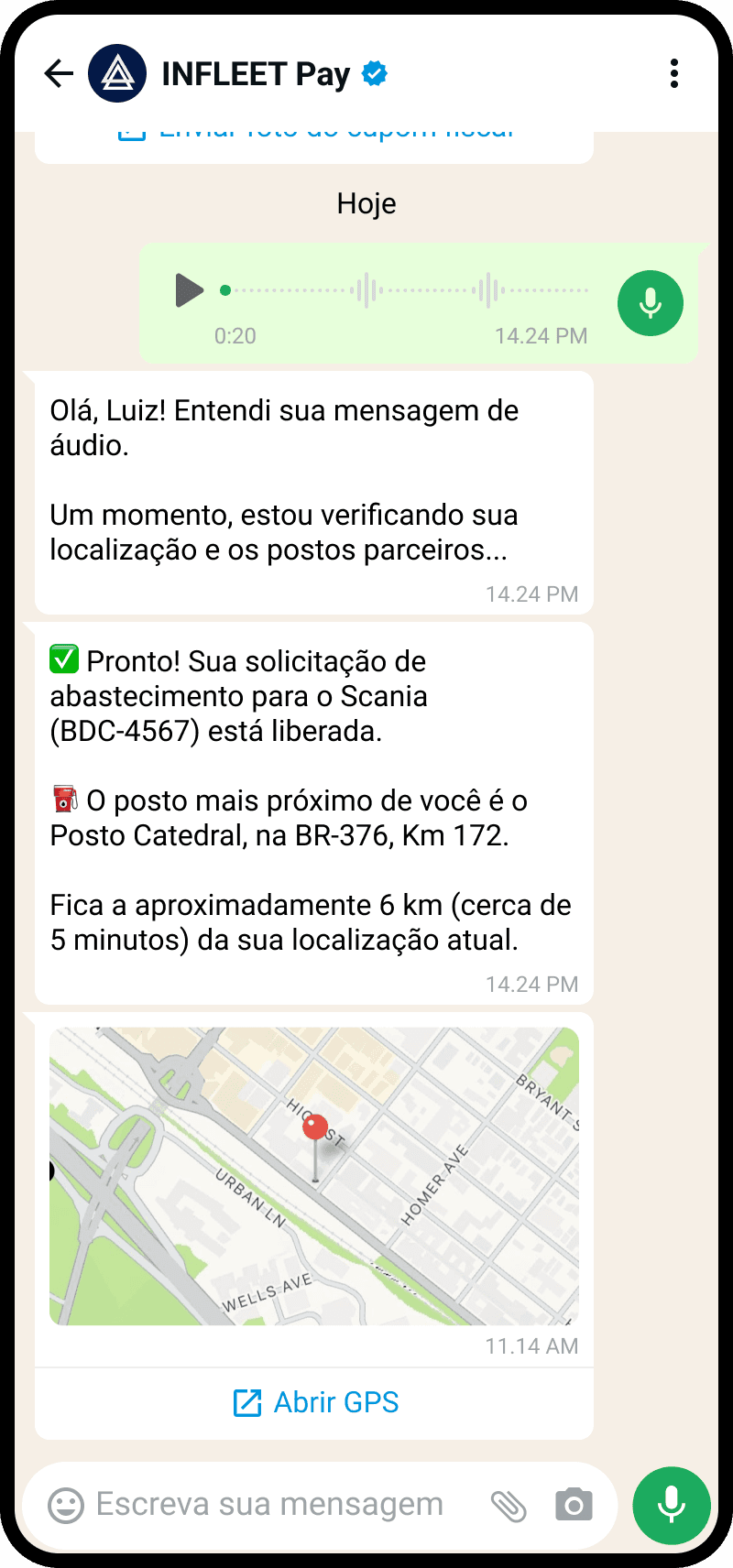
Task: Play the 0:20 voice message
Action: click(x=189, y=290)
